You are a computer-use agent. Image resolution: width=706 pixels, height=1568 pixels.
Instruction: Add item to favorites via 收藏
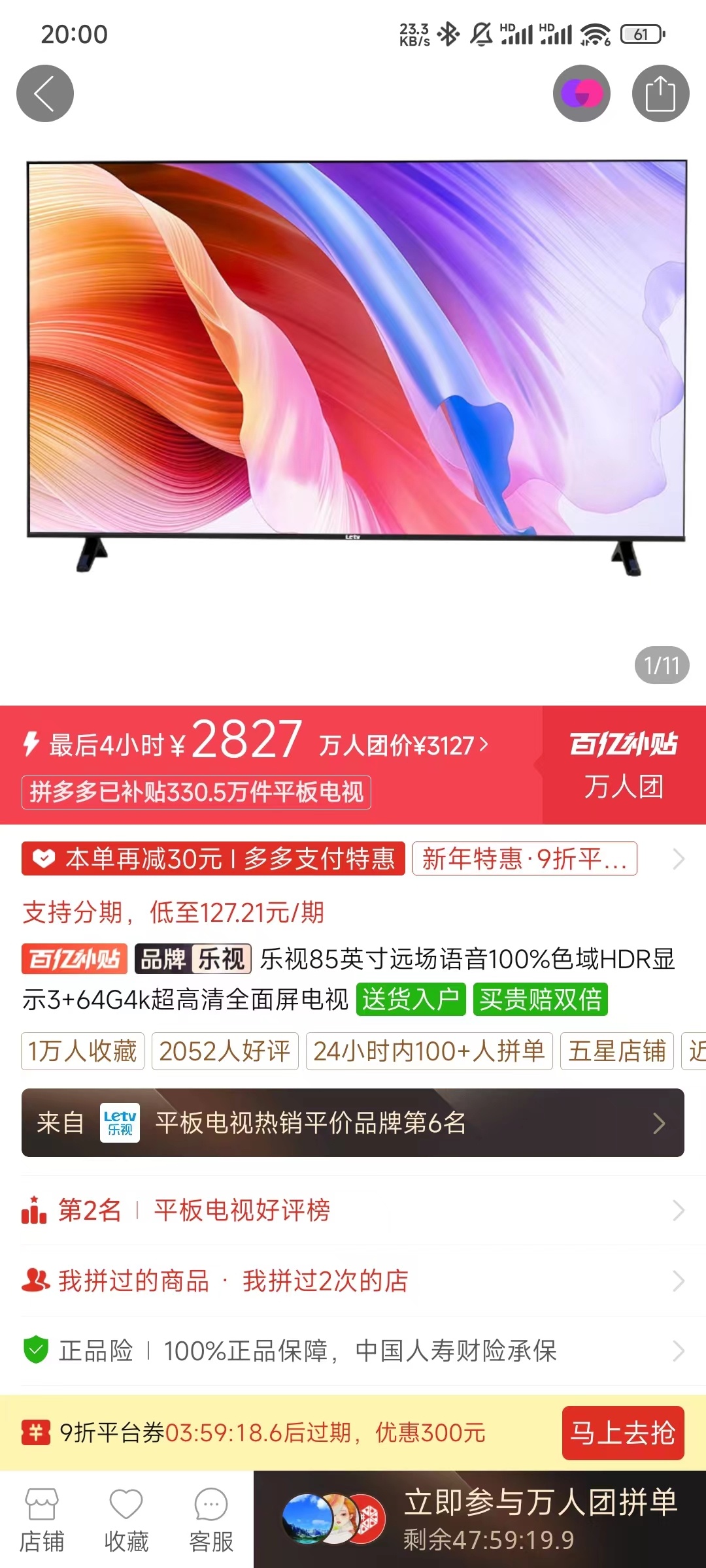coord(126,1520)
